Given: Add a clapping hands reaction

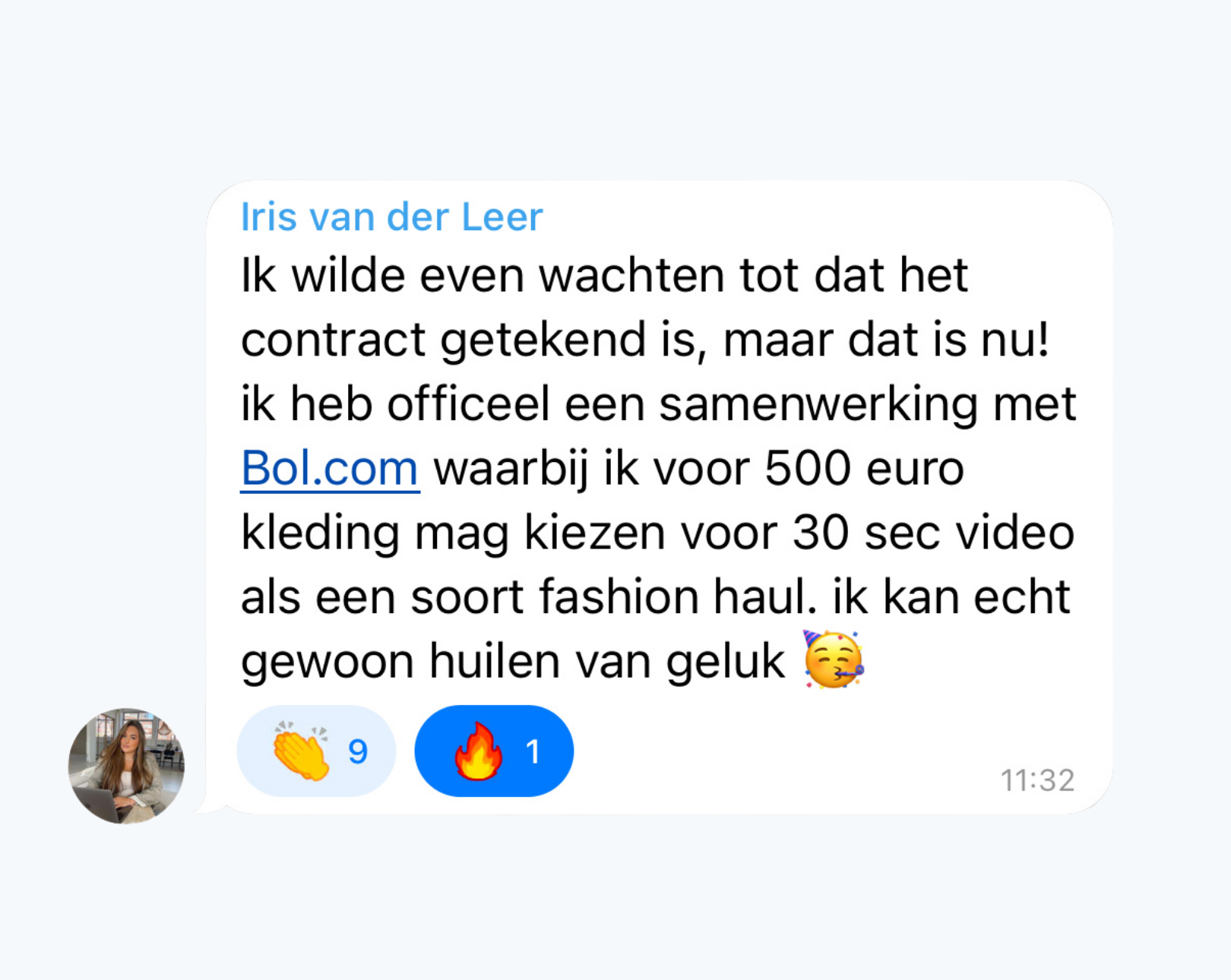Looking at the screenshot, I should pos(316,751).
